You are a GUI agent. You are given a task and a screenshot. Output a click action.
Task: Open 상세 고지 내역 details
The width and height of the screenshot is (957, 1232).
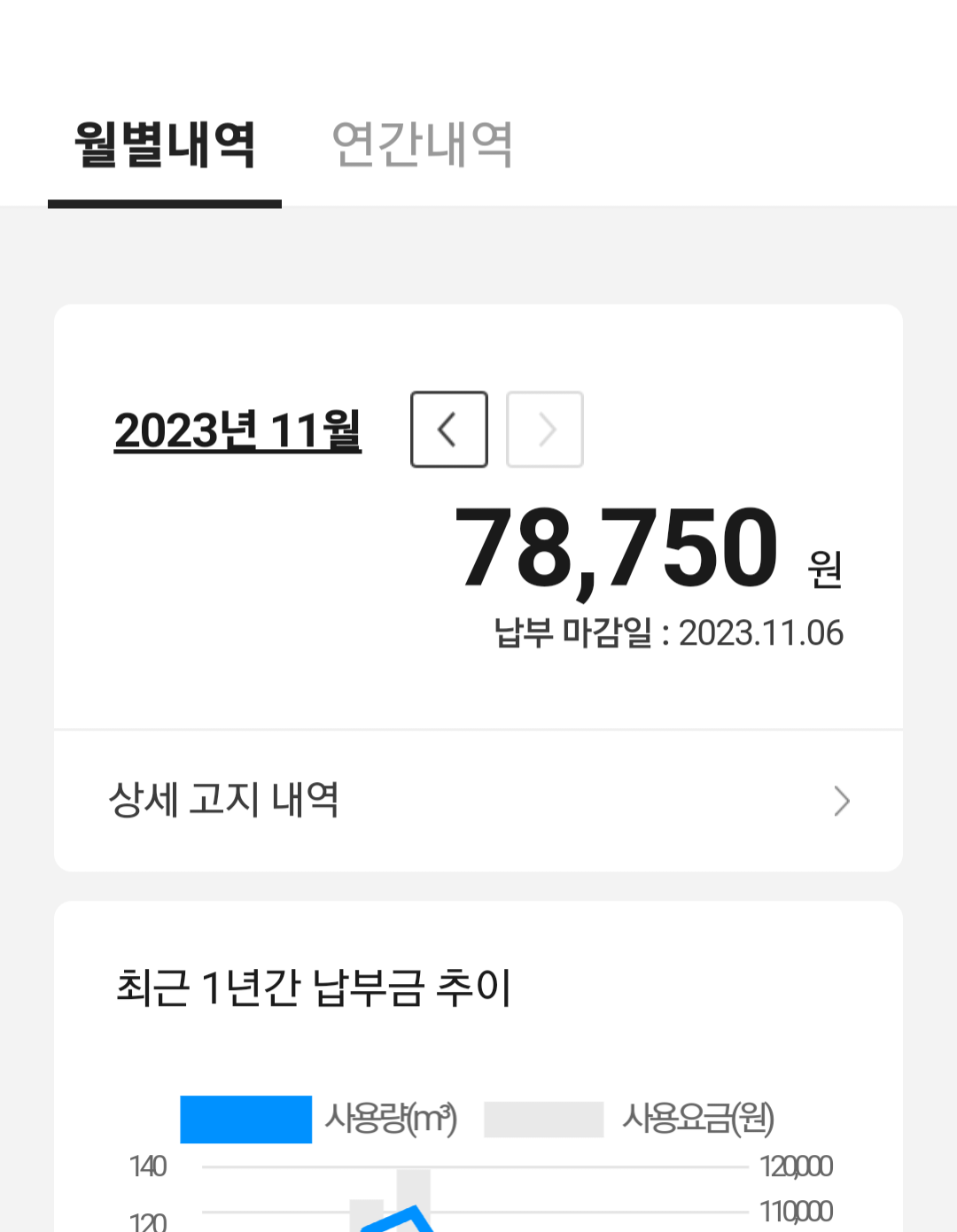pos(478,801)
